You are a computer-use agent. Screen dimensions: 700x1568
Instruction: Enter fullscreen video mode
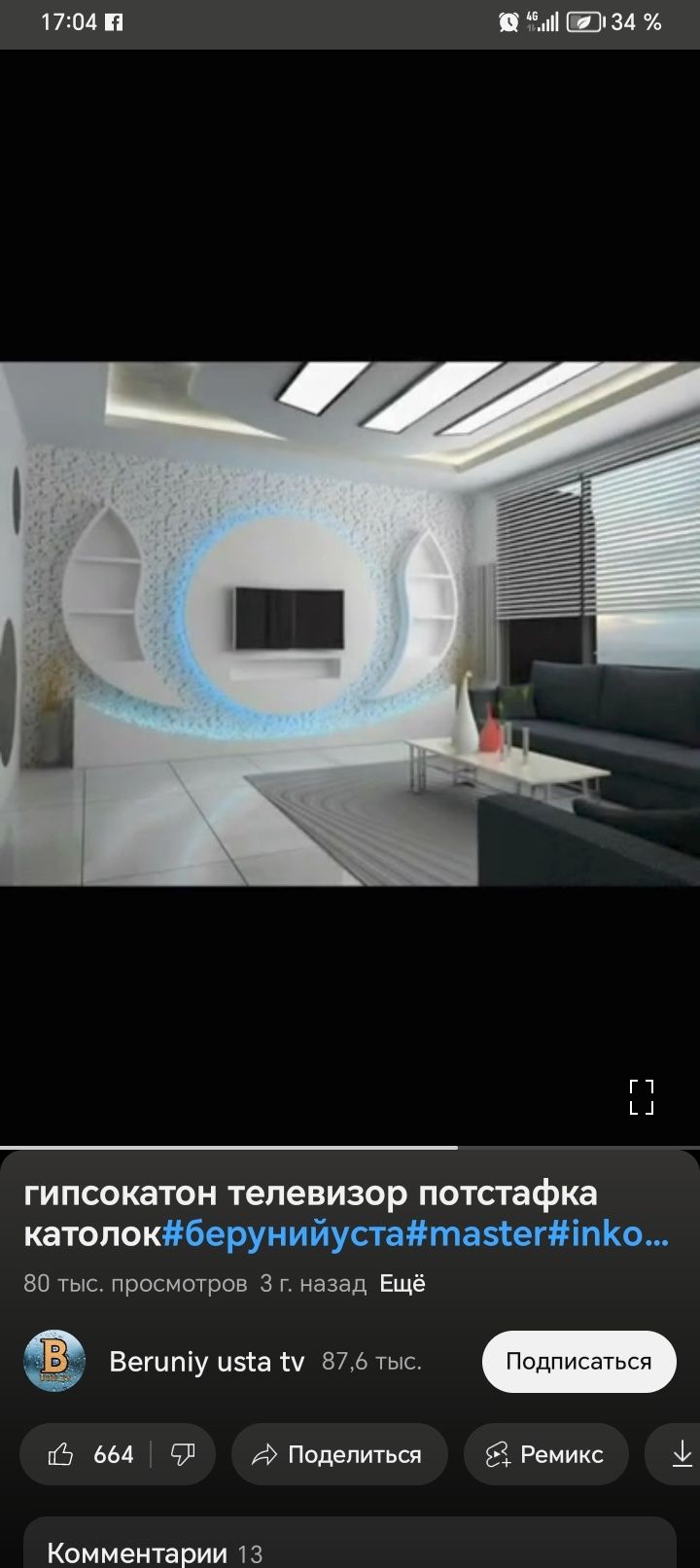(x=642, y=1096)
